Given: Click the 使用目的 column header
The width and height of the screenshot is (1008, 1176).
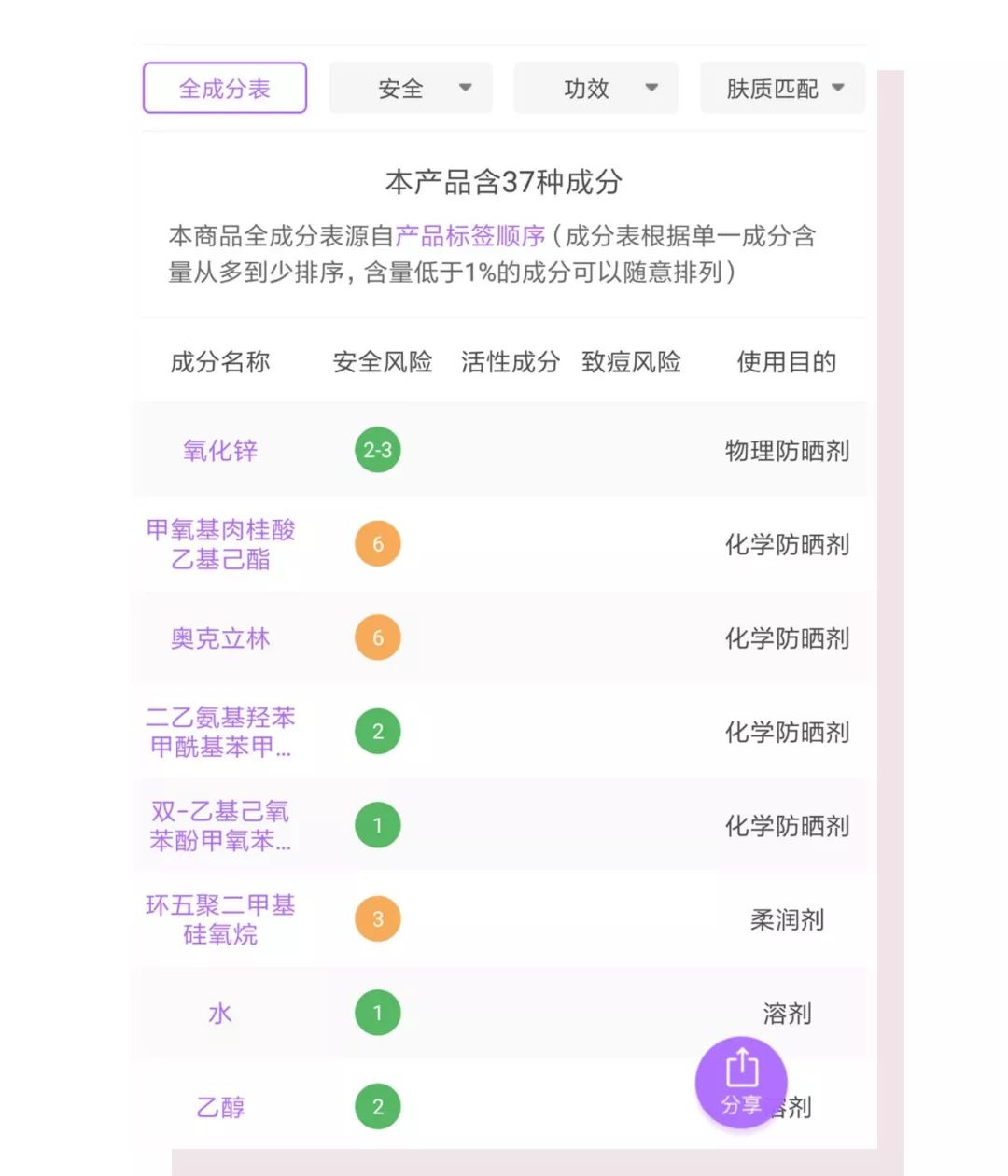Looking at the screenshot, I should (785, 362).
